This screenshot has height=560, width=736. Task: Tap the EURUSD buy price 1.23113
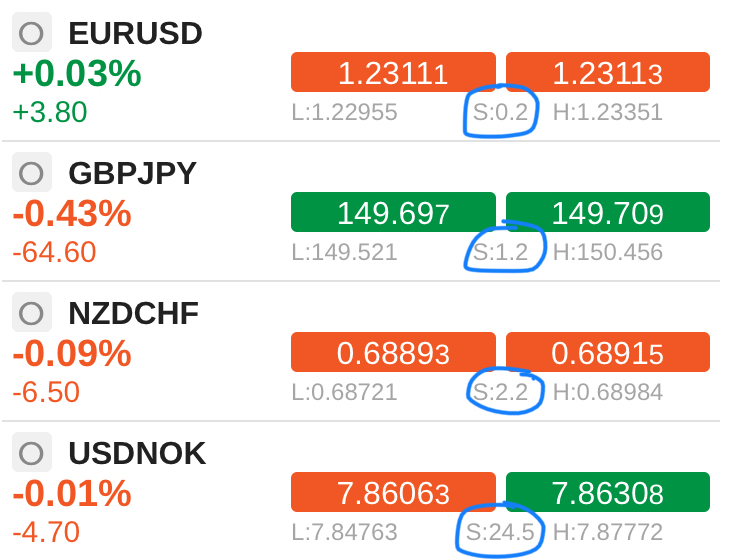coord(608,72)
